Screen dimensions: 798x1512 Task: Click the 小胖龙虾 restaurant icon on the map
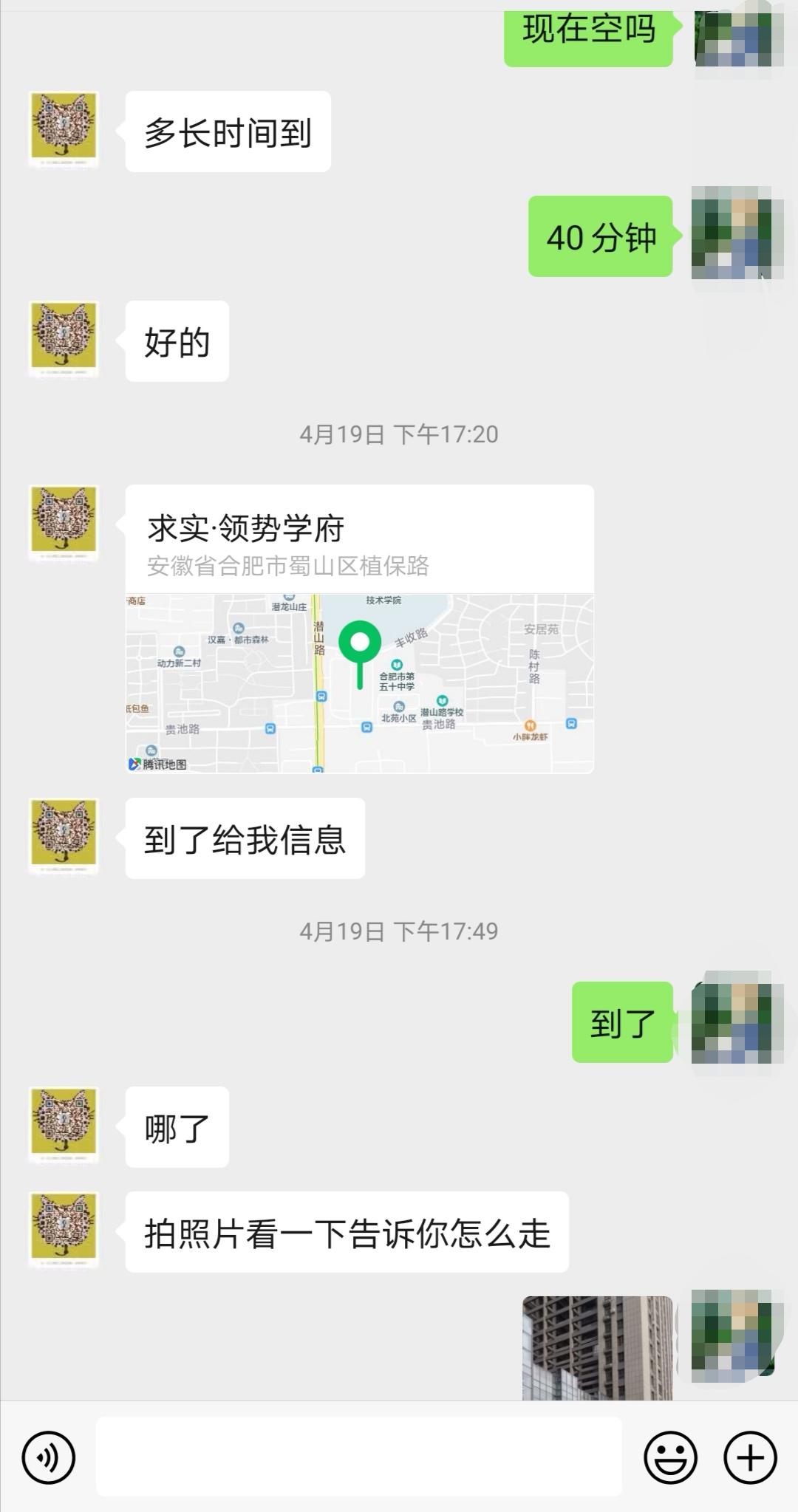(531, 726)
